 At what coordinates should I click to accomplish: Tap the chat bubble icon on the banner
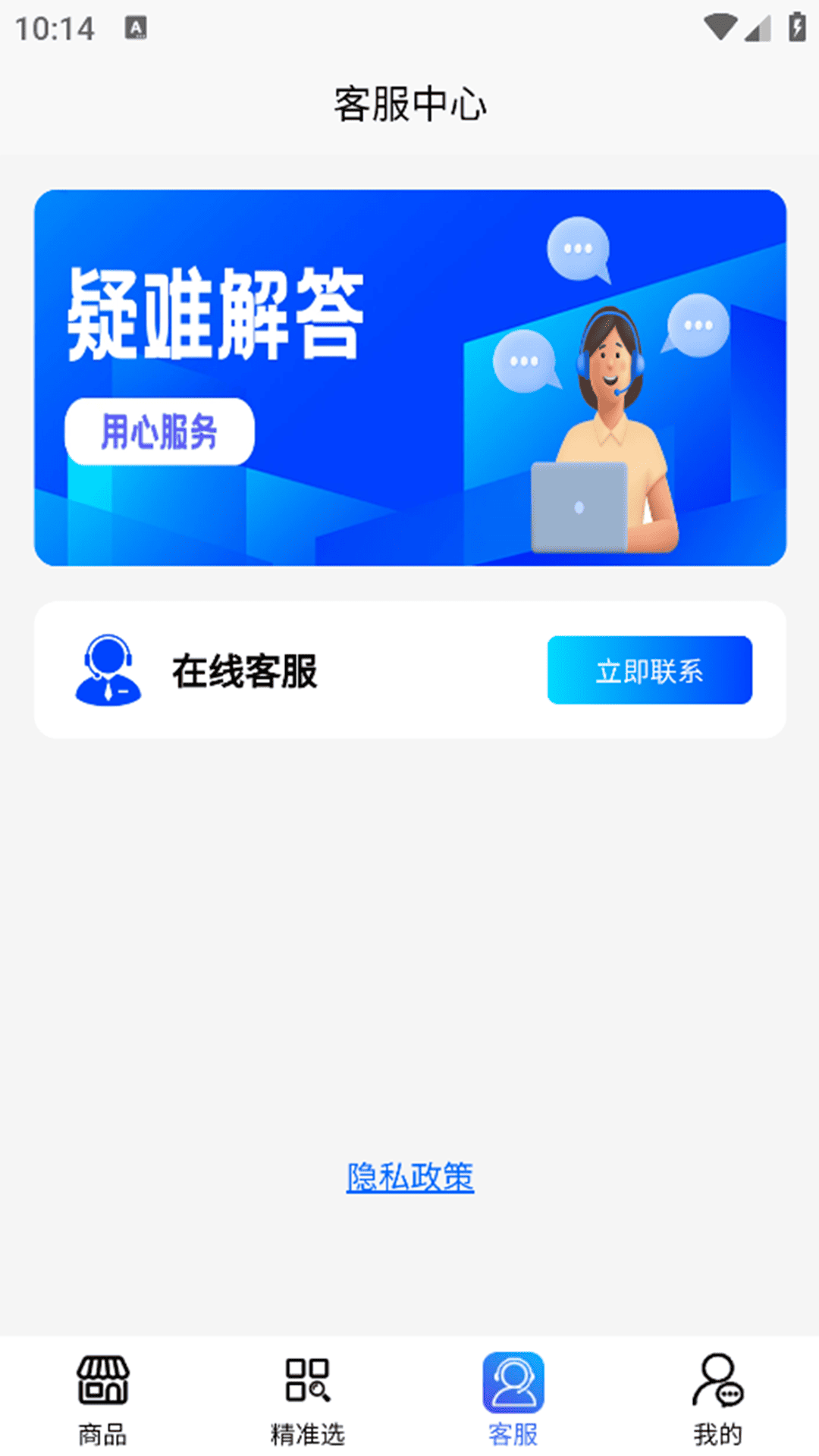[579, 246]
